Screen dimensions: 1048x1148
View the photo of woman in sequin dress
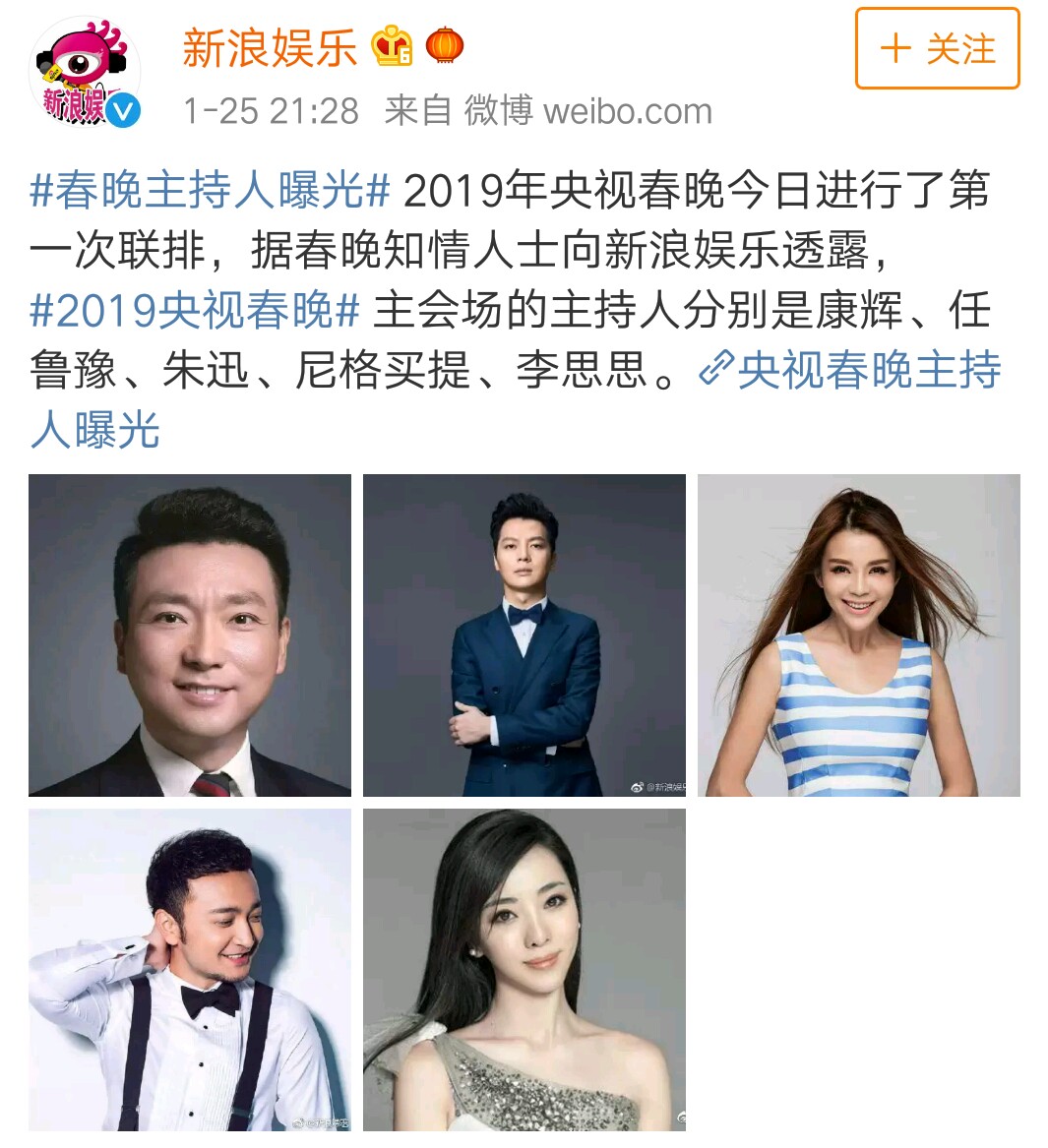(524, 970)
